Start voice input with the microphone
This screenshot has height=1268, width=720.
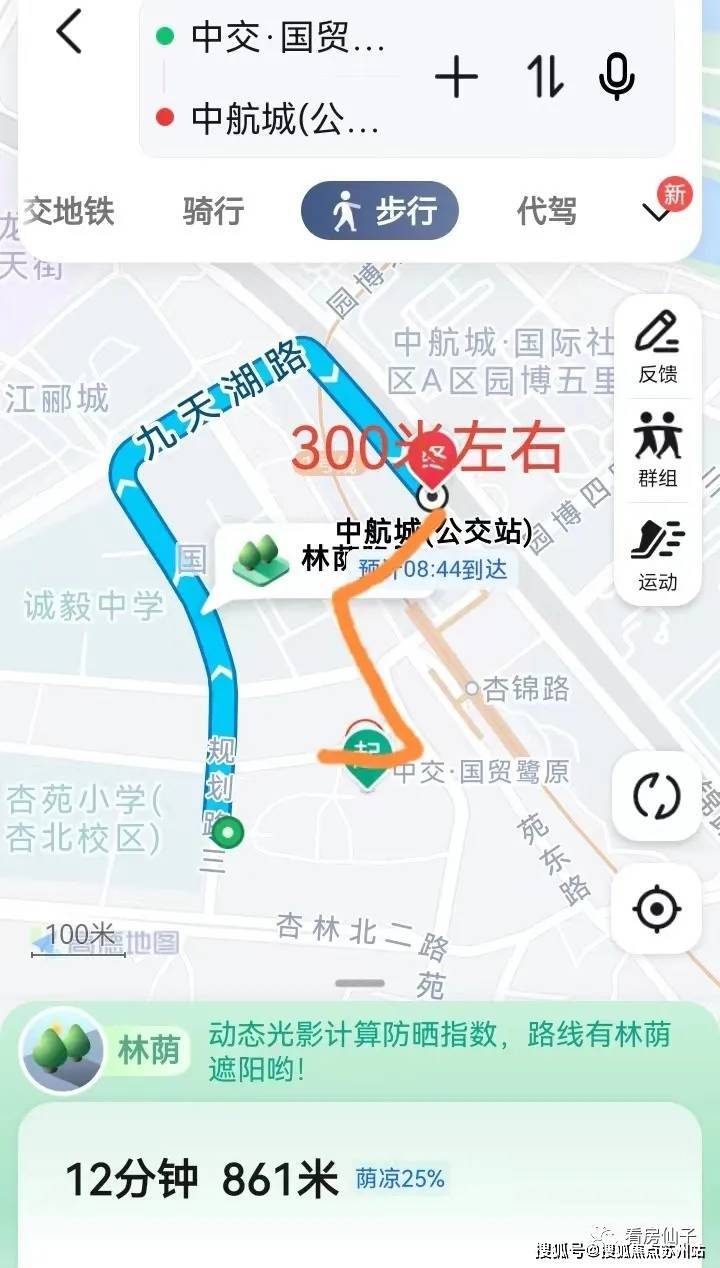(616, 77)
